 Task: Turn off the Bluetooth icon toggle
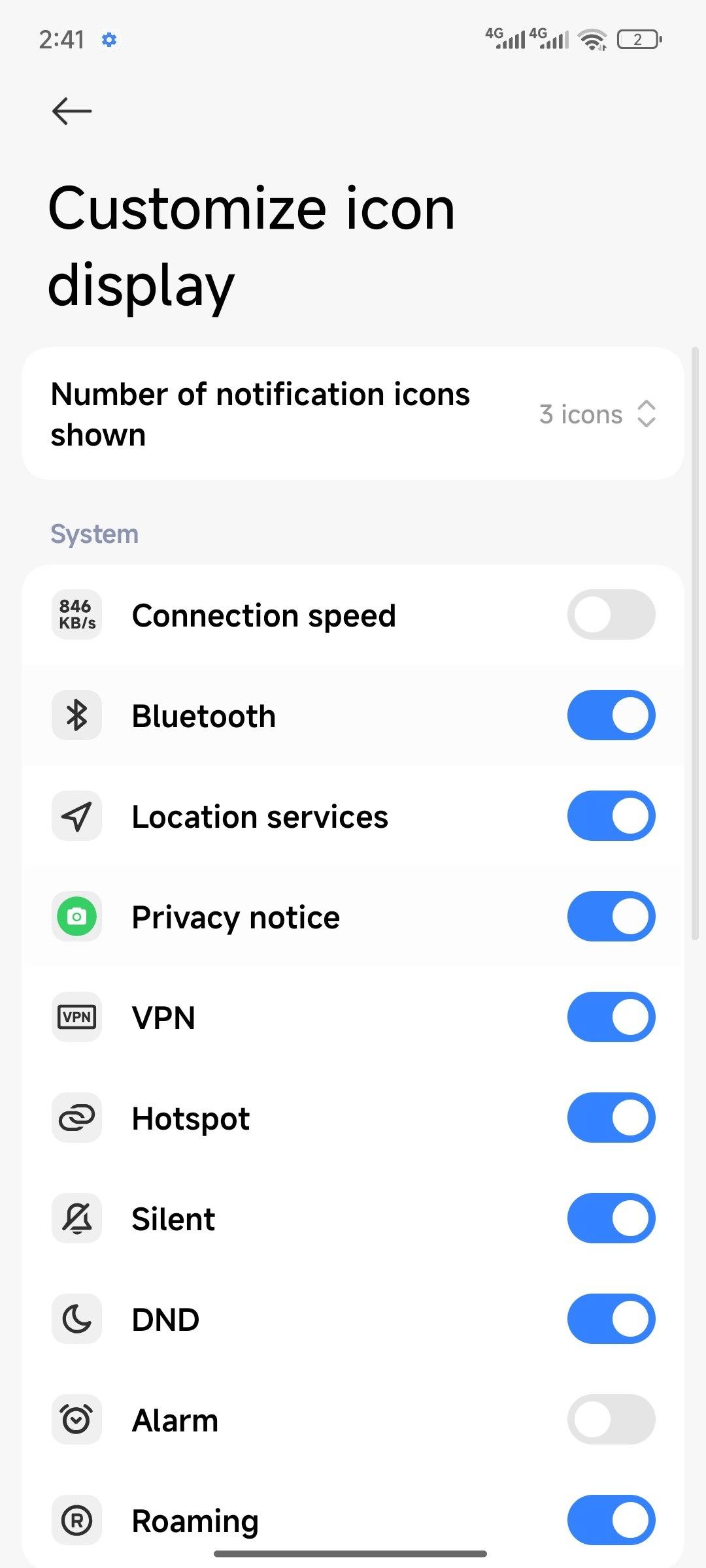[x=611, y=715]
